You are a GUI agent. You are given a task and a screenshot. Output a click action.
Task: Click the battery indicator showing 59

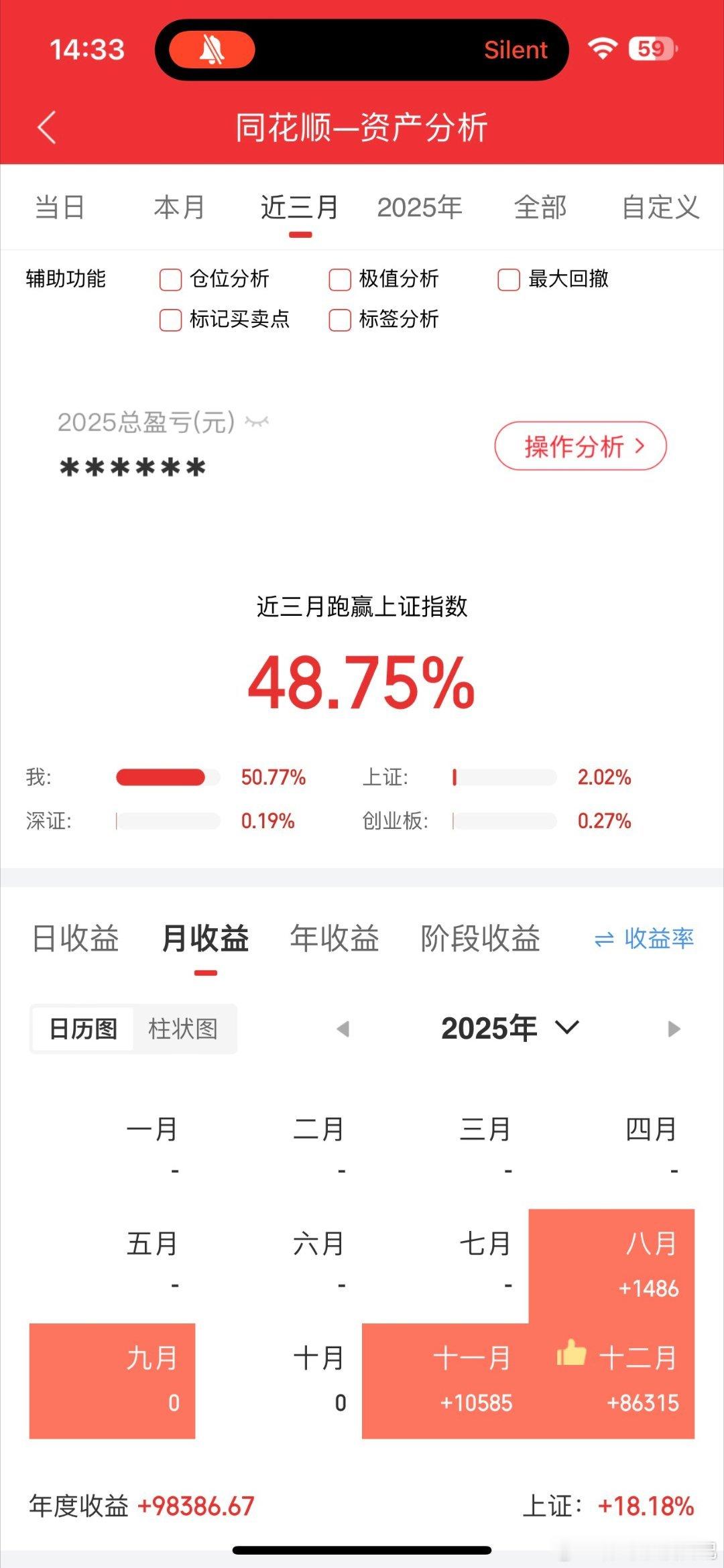pyautogui.click(x=648, y=49)
